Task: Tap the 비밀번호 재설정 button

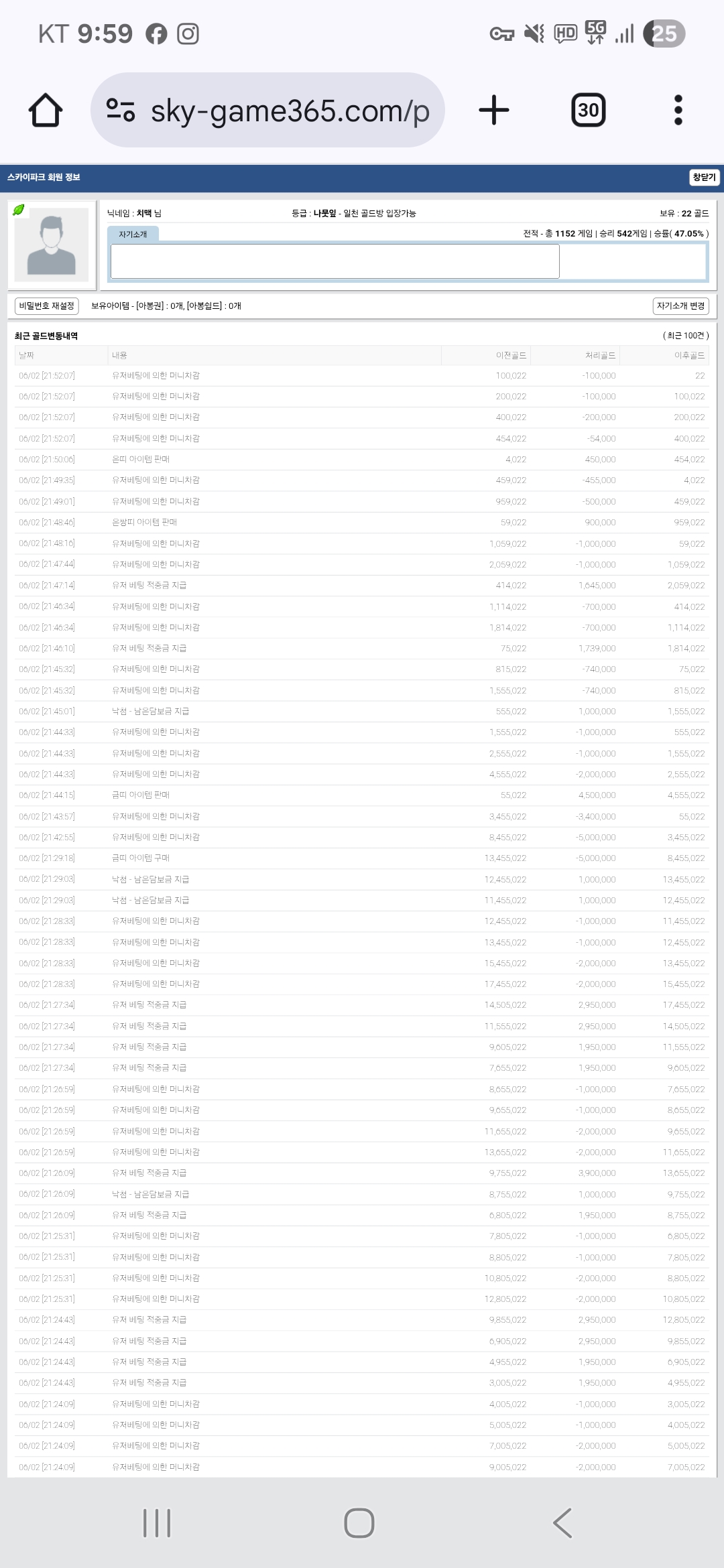Action: [47, 306]
